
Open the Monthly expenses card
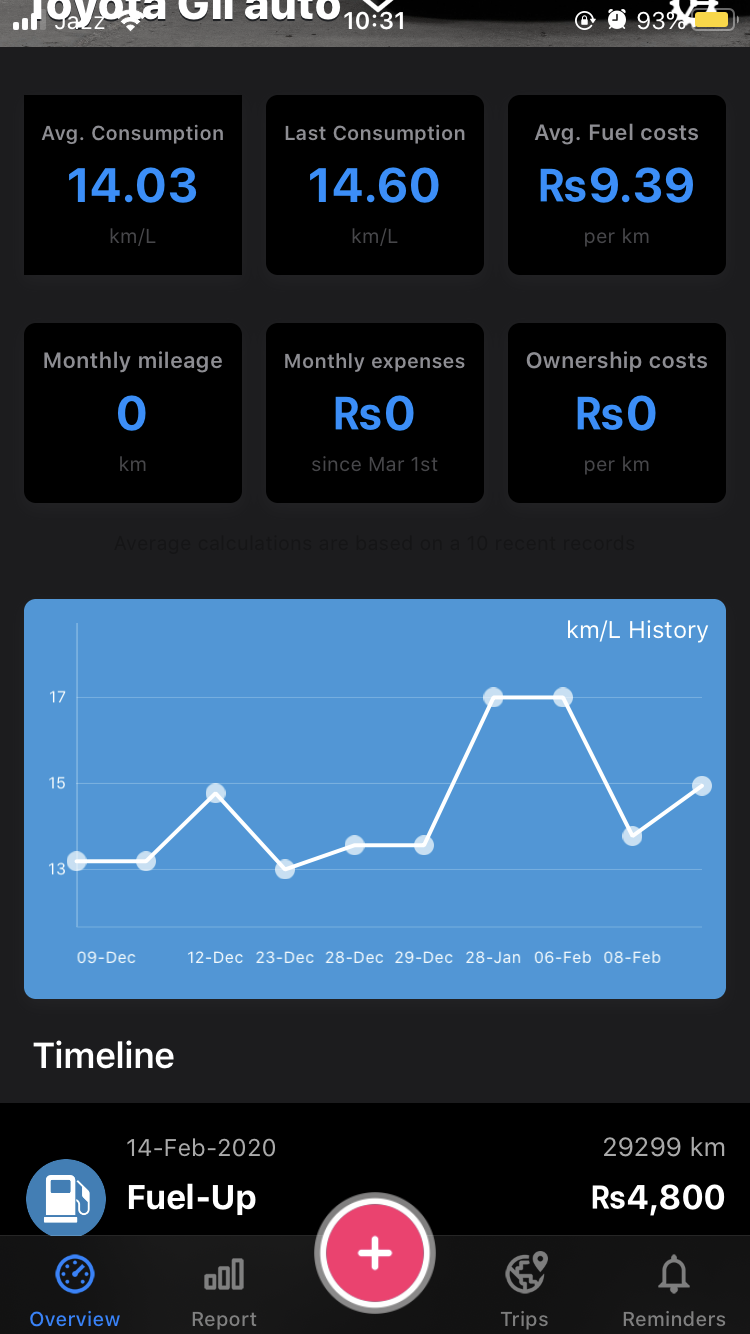[375, 413]
